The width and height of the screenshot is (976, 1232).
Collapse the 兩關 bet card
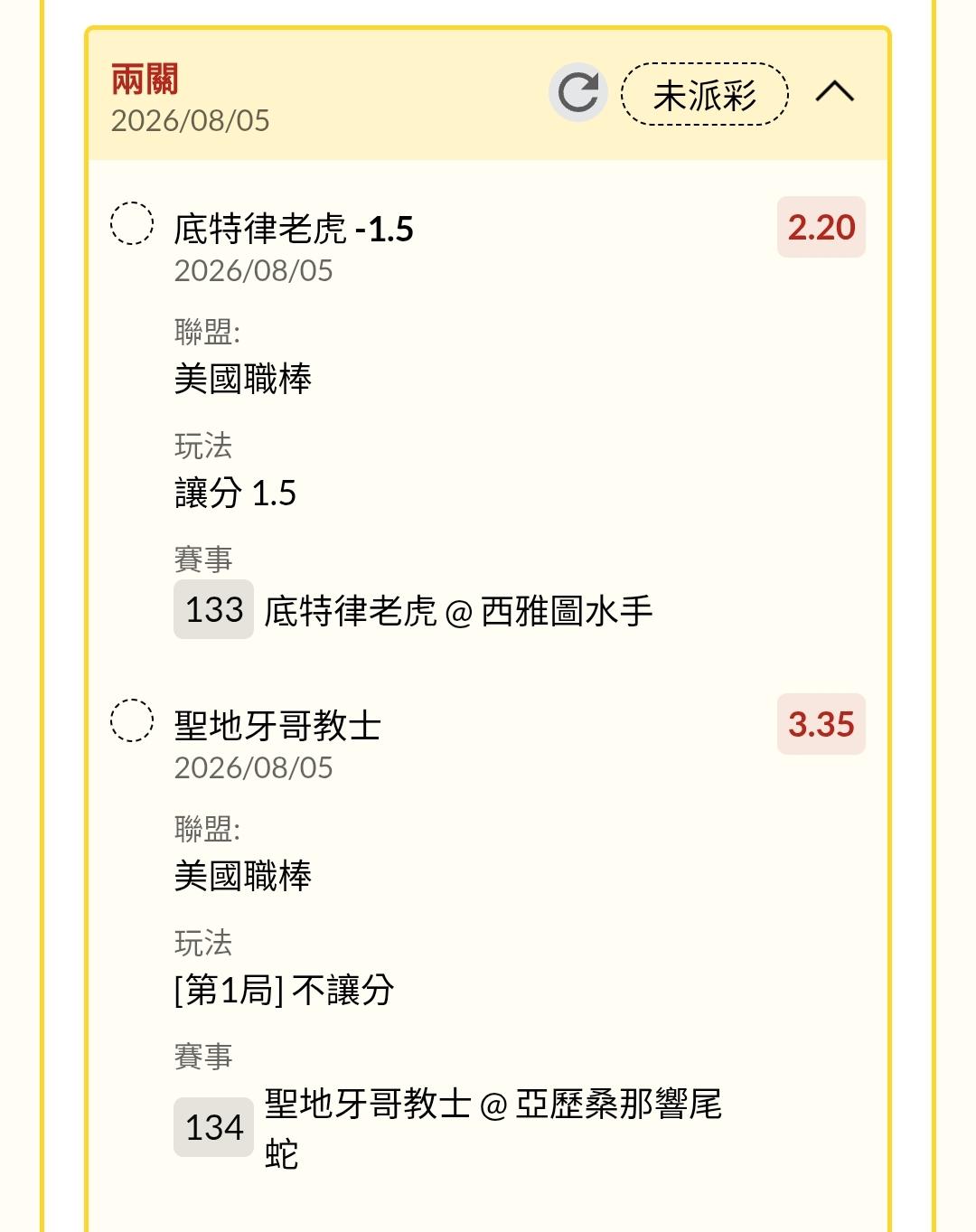pyautogui.click(x=835, y=92)
